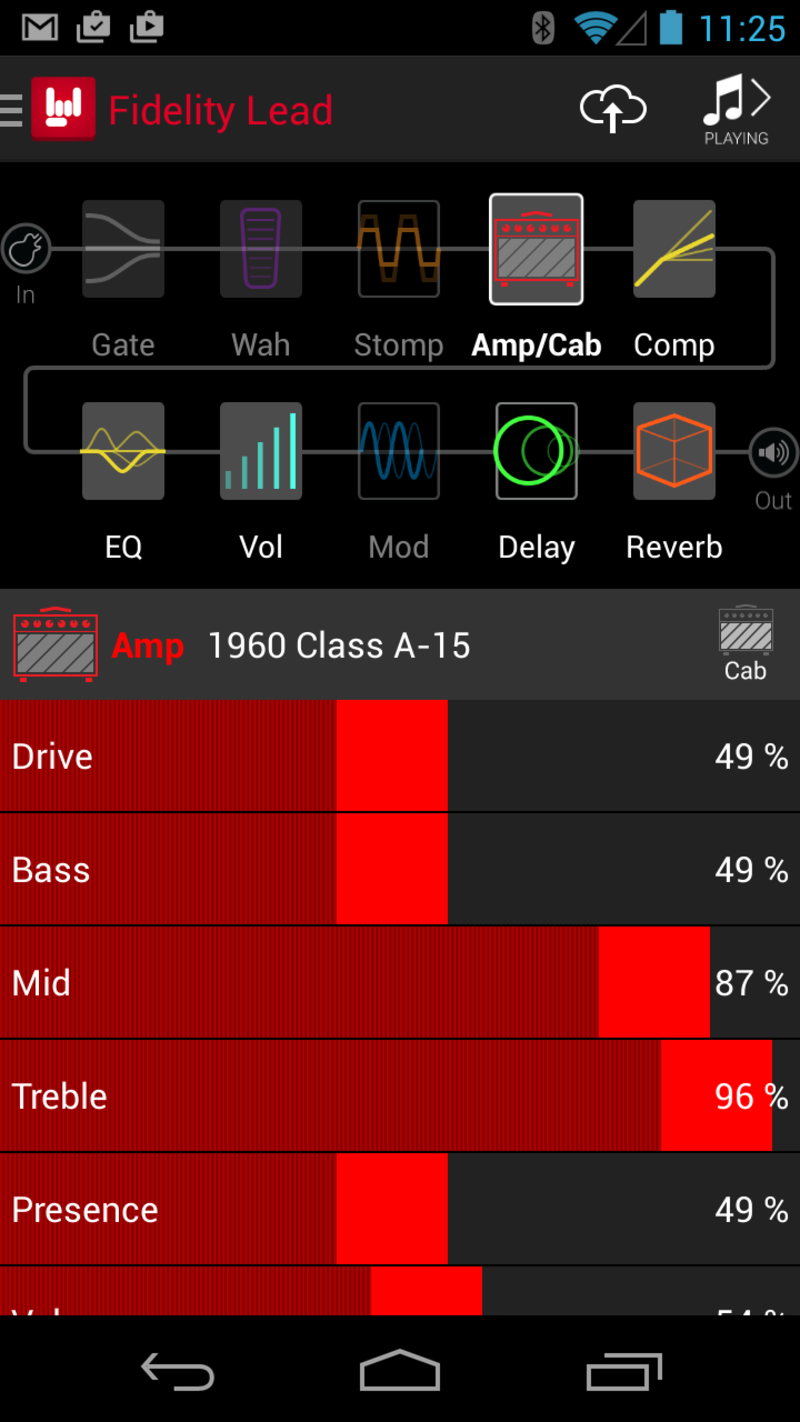Upload the tone to the cloud

point(613,109)
